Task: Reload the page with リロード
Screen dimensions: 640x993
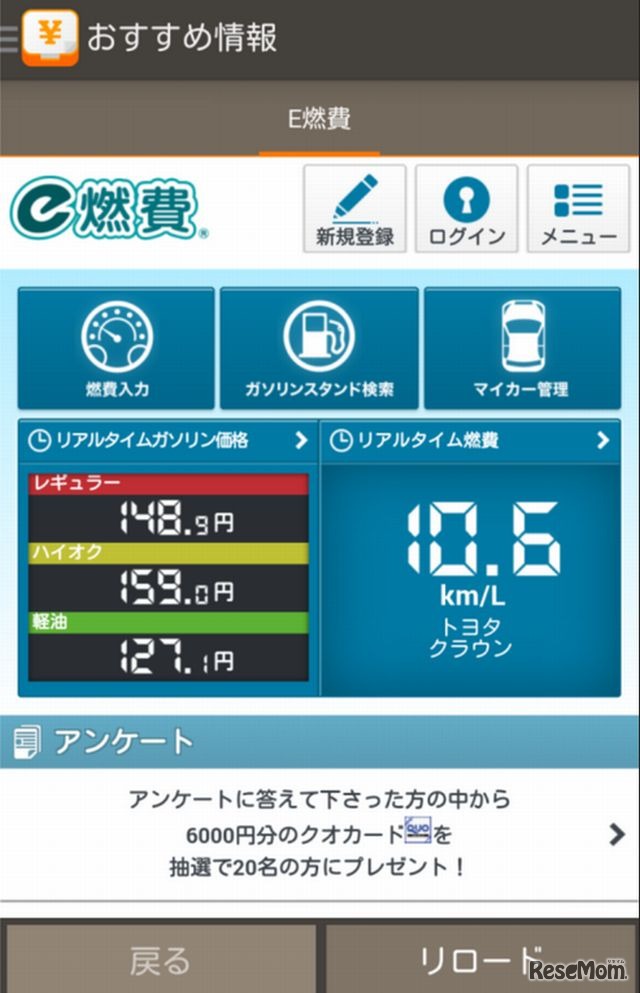Action: 481,961
